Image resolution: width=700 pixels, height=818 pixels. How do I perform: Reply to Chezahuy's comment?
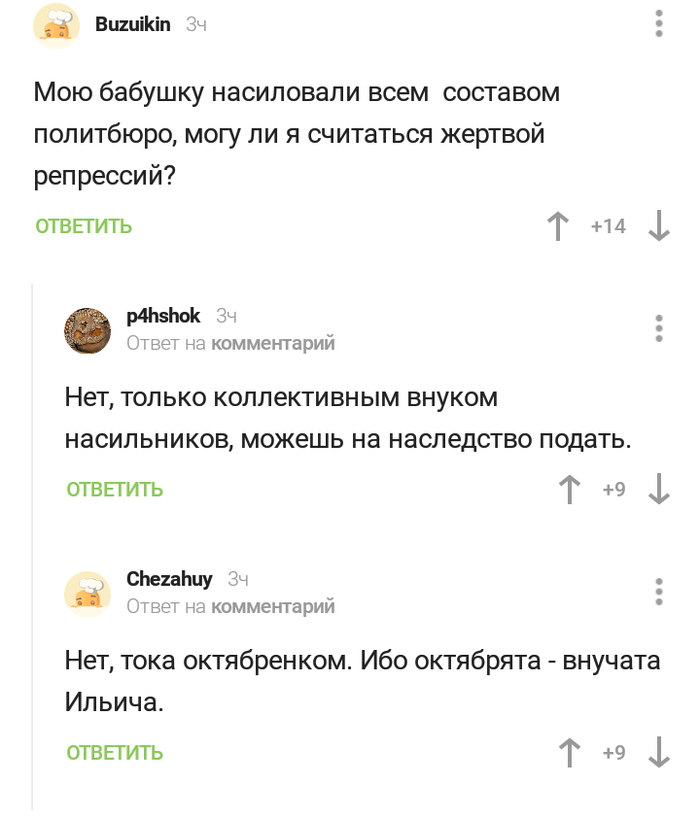point(115,752)
